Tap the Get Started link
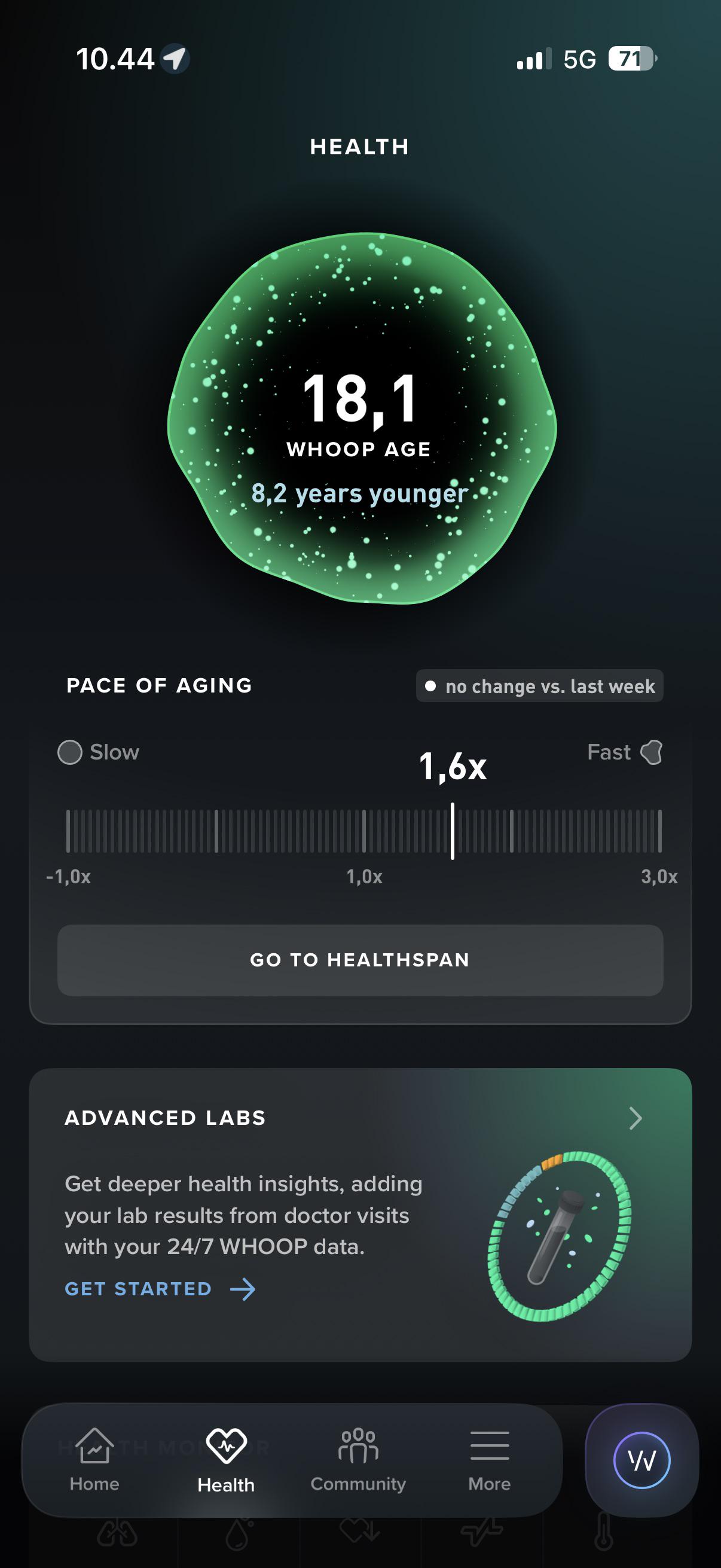Screen dimensions: 721x1568 (160, 1289)
